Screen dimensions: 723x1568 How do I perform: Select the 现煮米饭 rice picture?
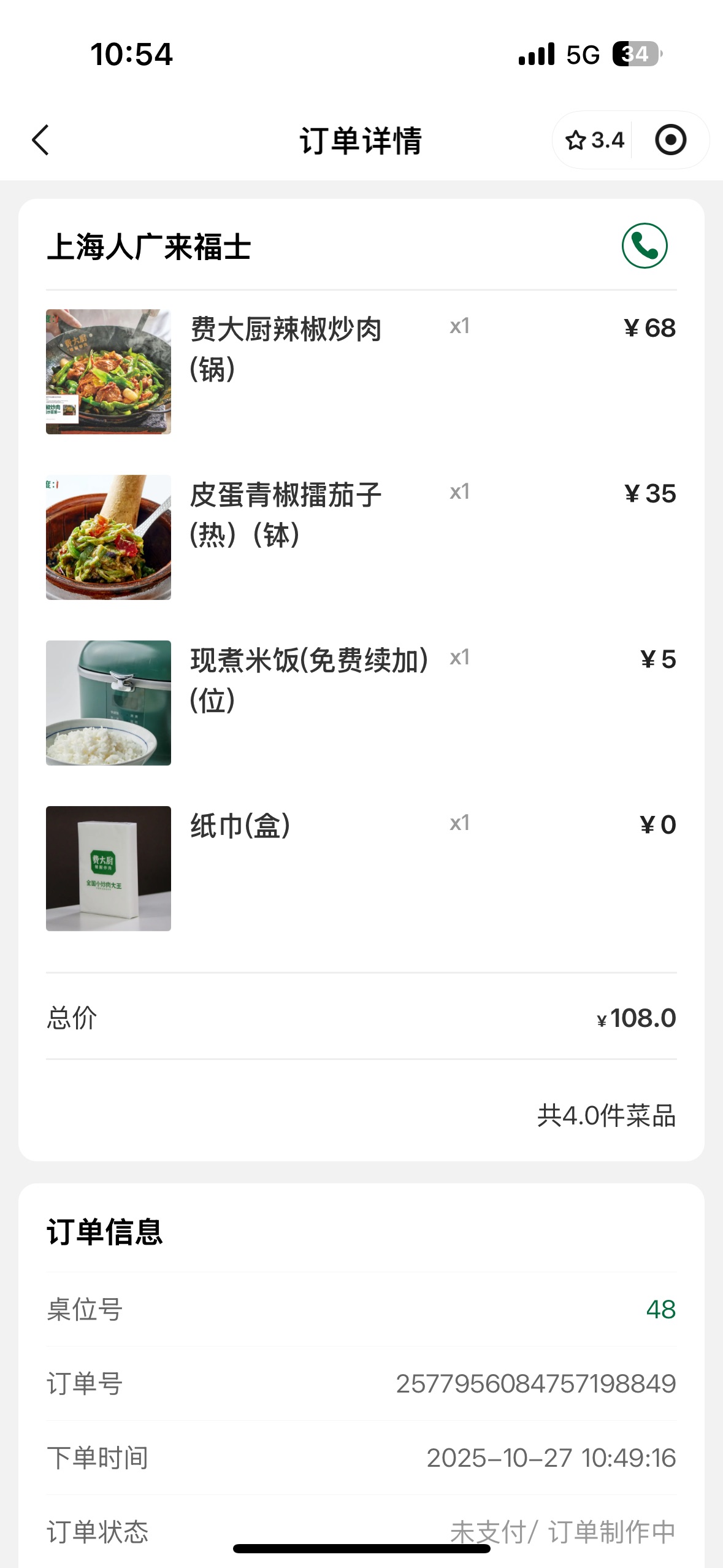pyautogui.click(x=109, y=703)
